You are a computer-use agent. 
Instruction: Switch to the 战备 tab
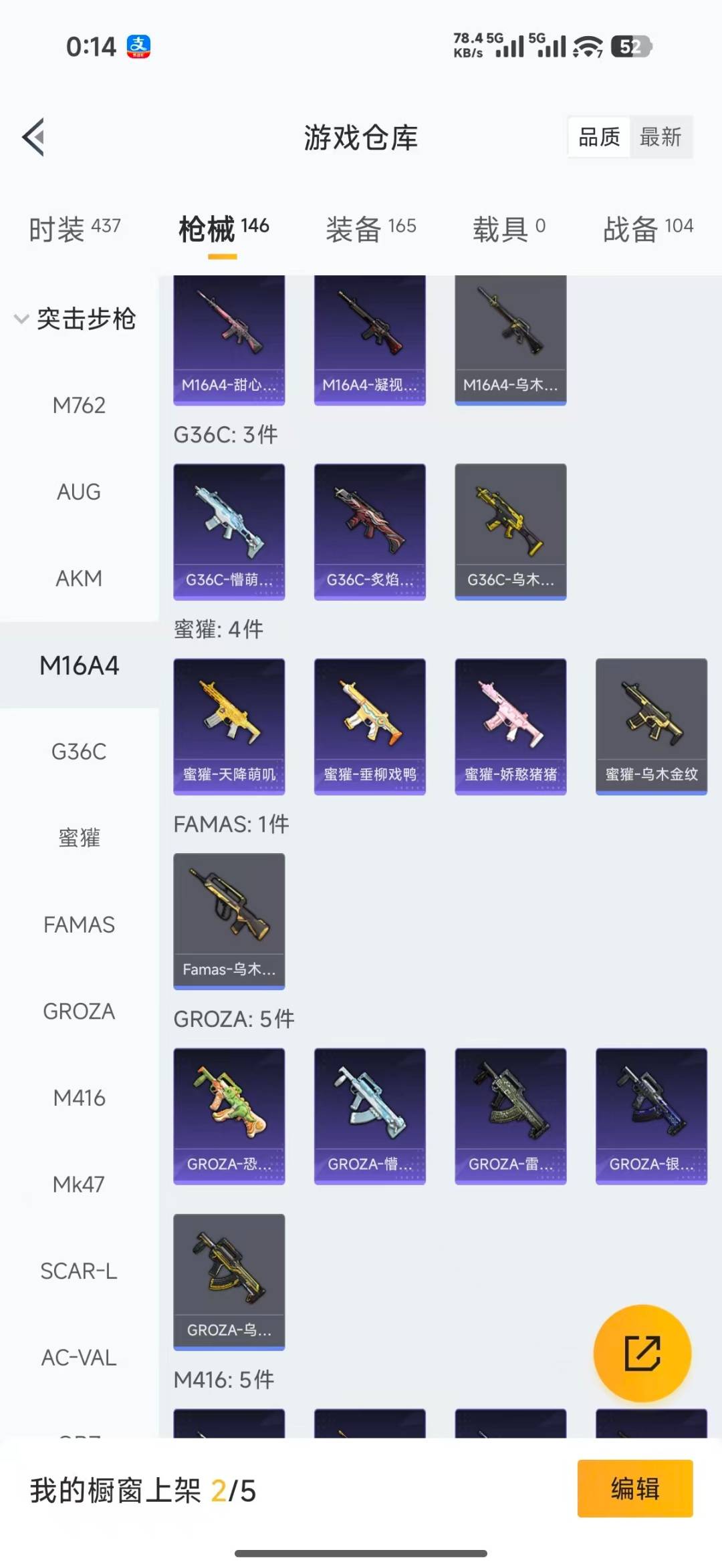click(647, 229)
